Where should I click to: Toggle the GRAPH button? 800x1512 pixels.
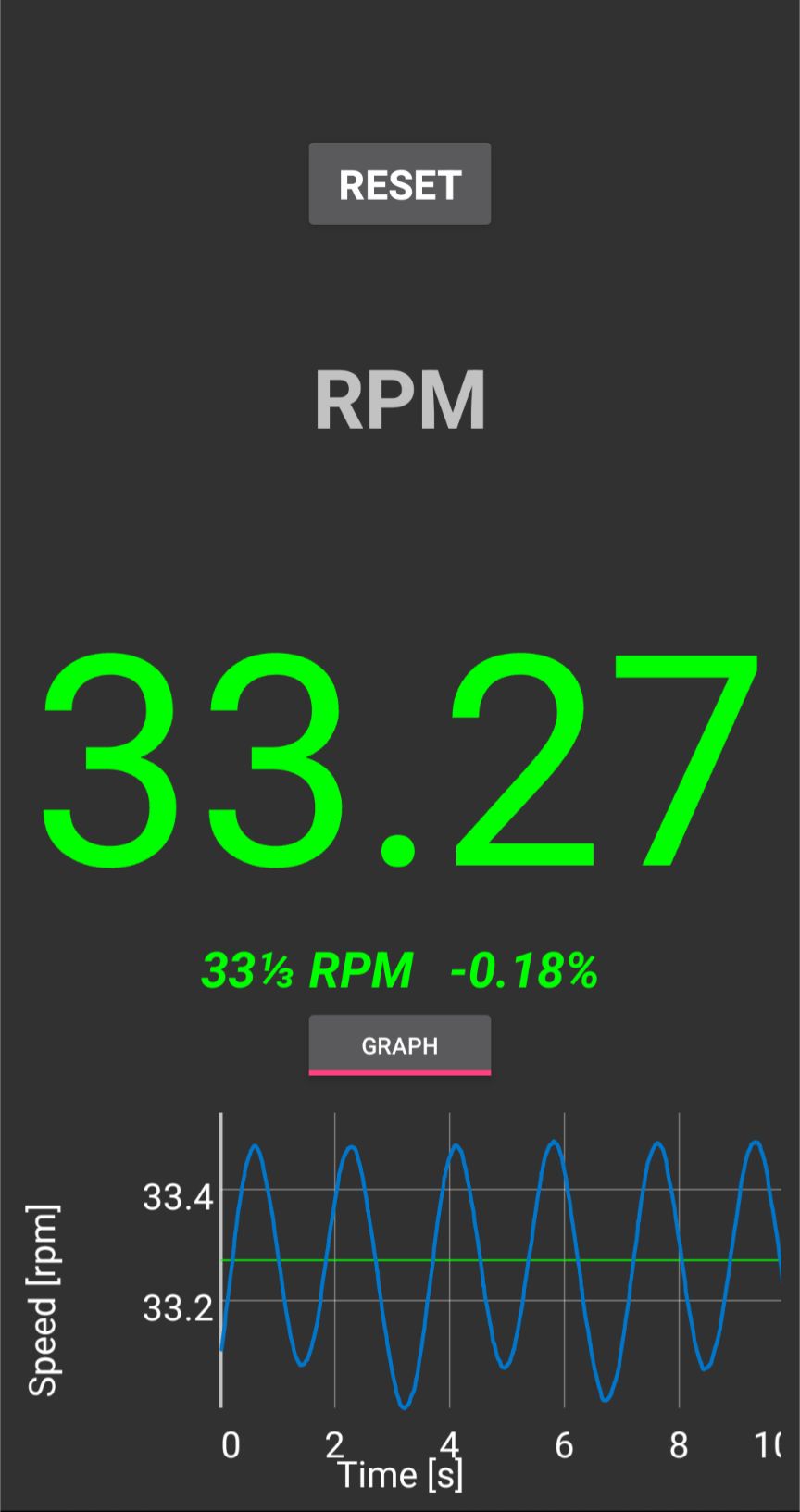399,1045
